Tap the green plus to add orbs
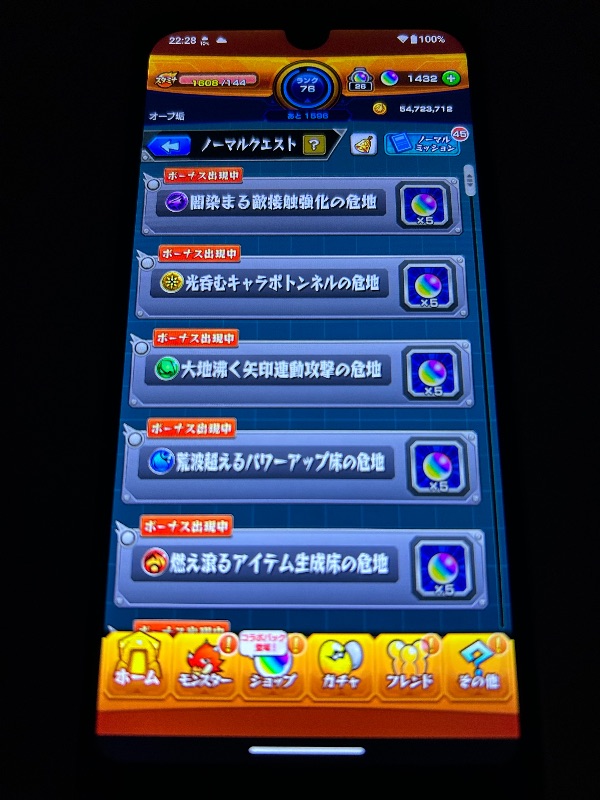Viewport: 600px width, 800px height. [450, 79]
